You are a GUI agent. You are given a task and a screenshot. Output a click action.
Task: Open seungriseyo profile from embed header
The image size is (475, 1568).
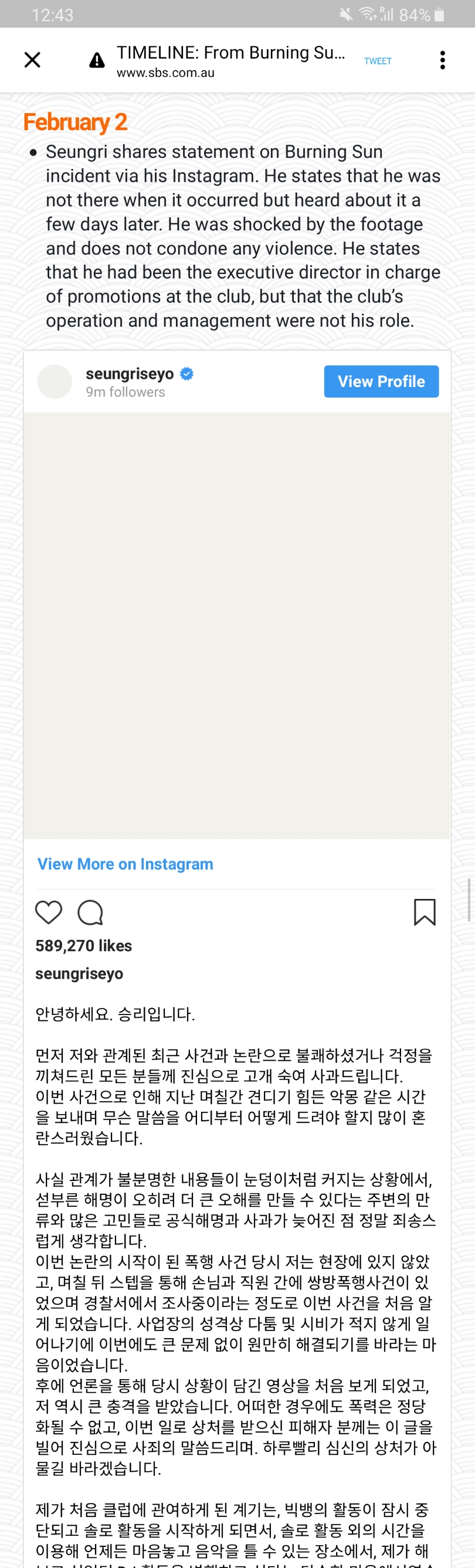tap(130, 374)
